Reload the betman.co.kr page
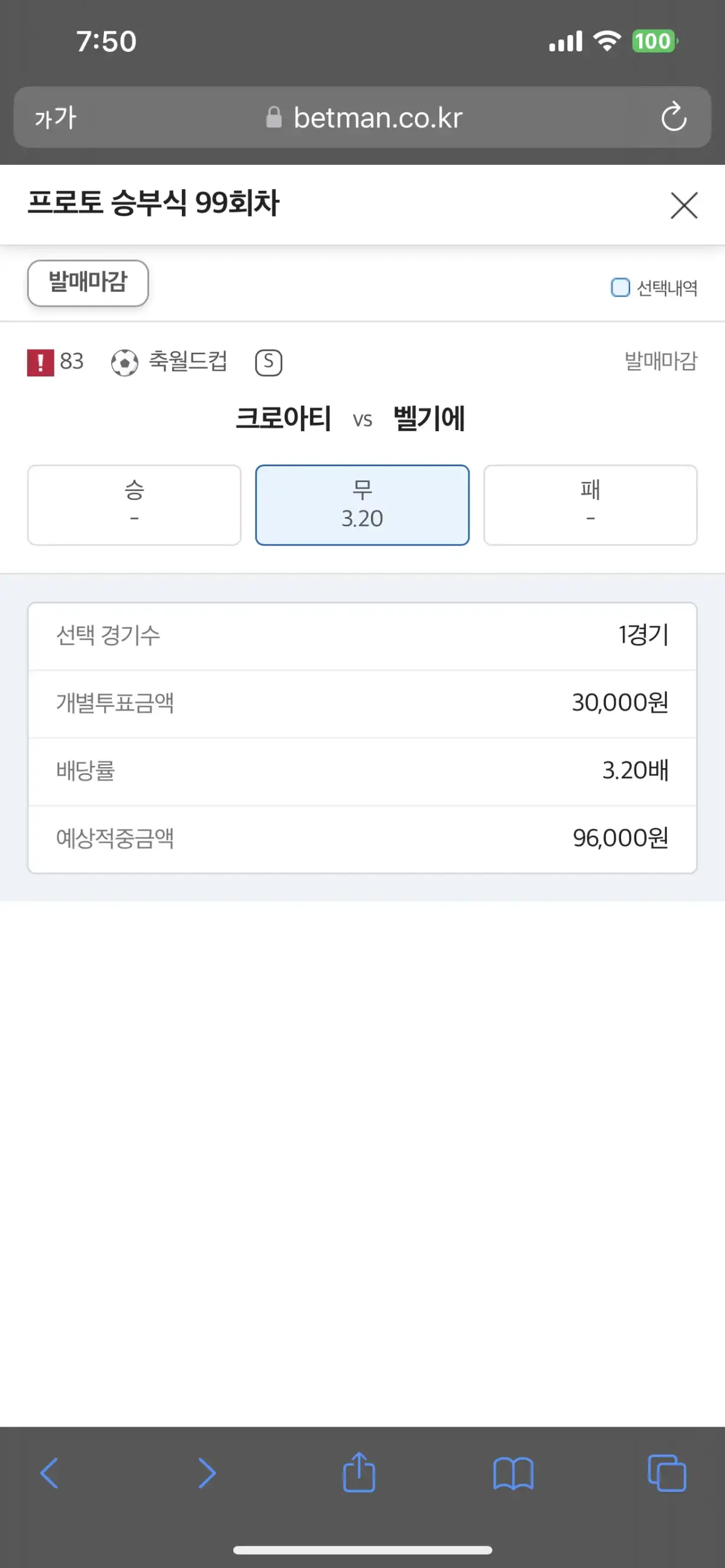This screenshot has height=1568, width=725. tap(674, 117)
